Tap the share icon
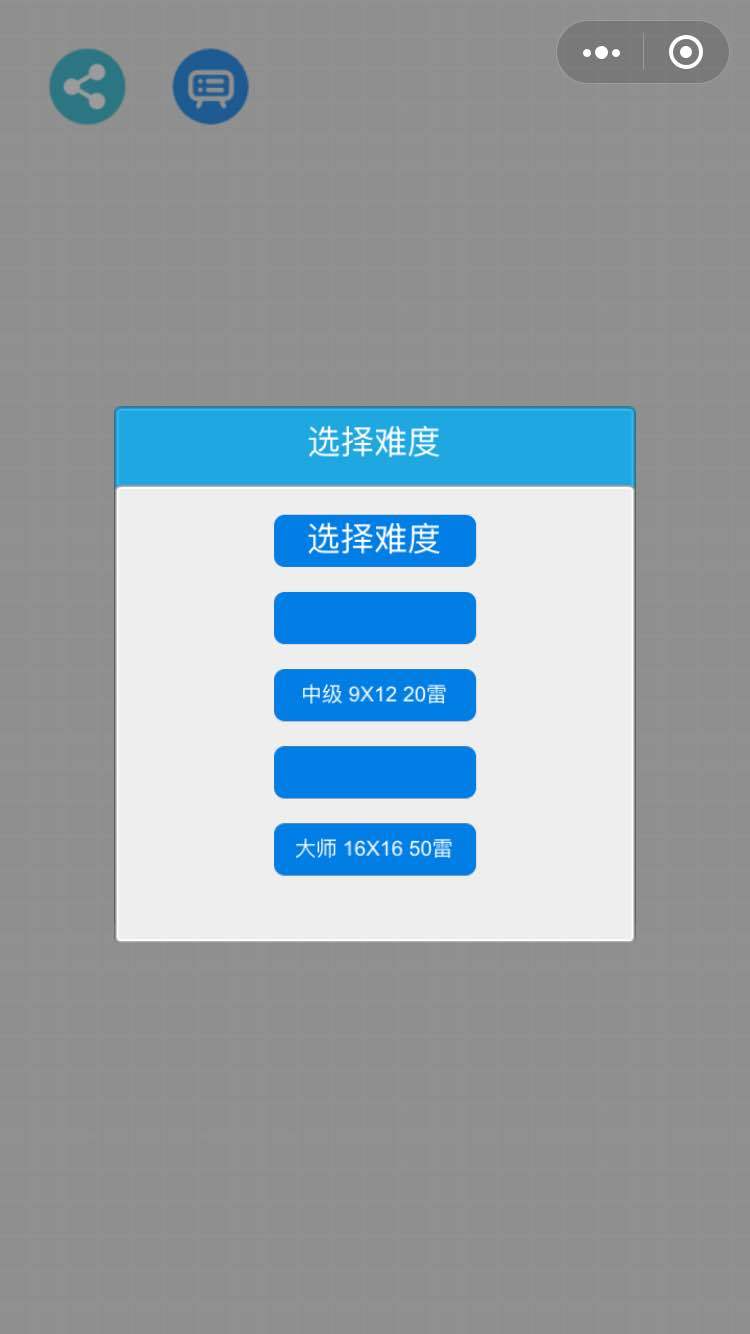 [x=87, y=87]
